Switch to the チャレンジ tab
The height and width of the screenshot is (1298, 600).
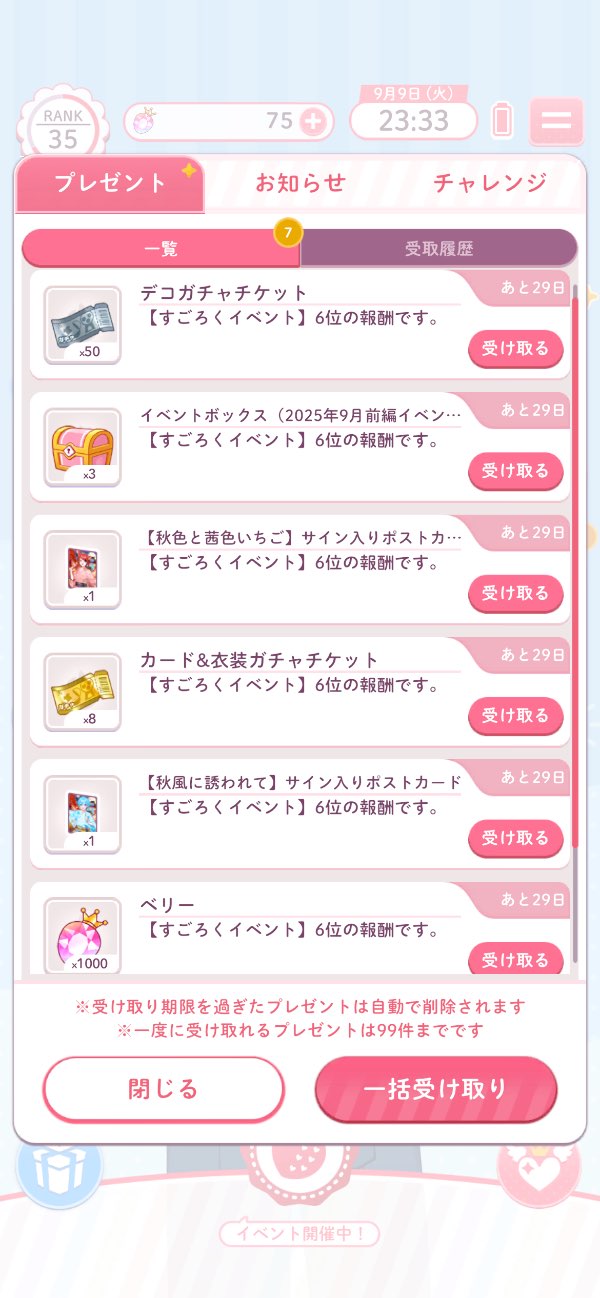pos(490,183)
